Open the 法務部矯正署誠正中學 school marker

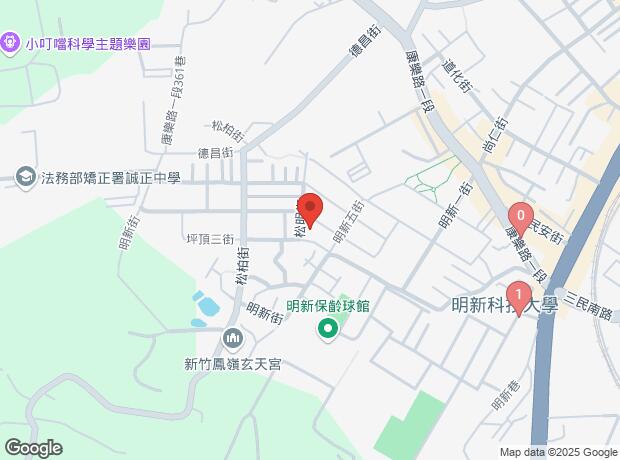(26, 178)
